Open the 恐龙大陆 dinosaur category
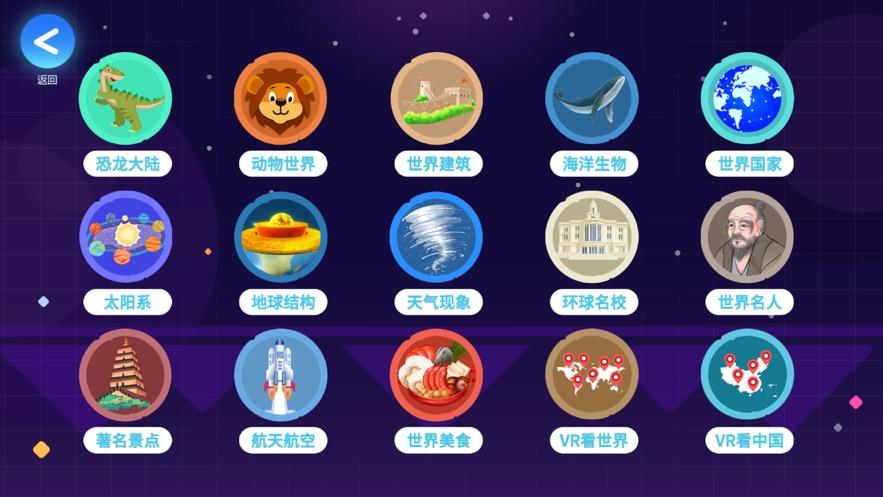 [126, 99]
